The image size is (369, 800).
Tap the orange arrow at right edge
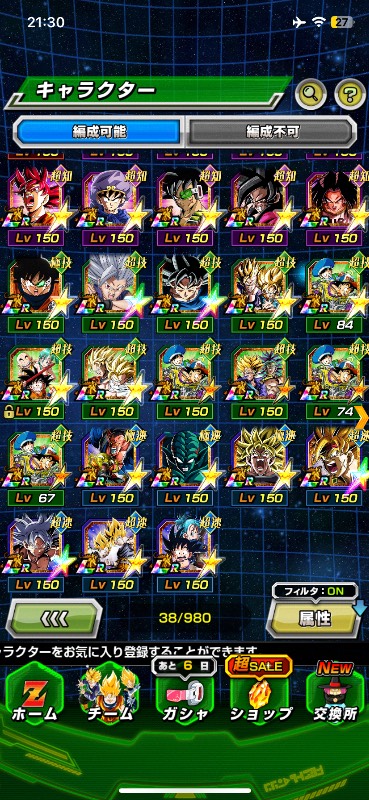pos(364,418)
